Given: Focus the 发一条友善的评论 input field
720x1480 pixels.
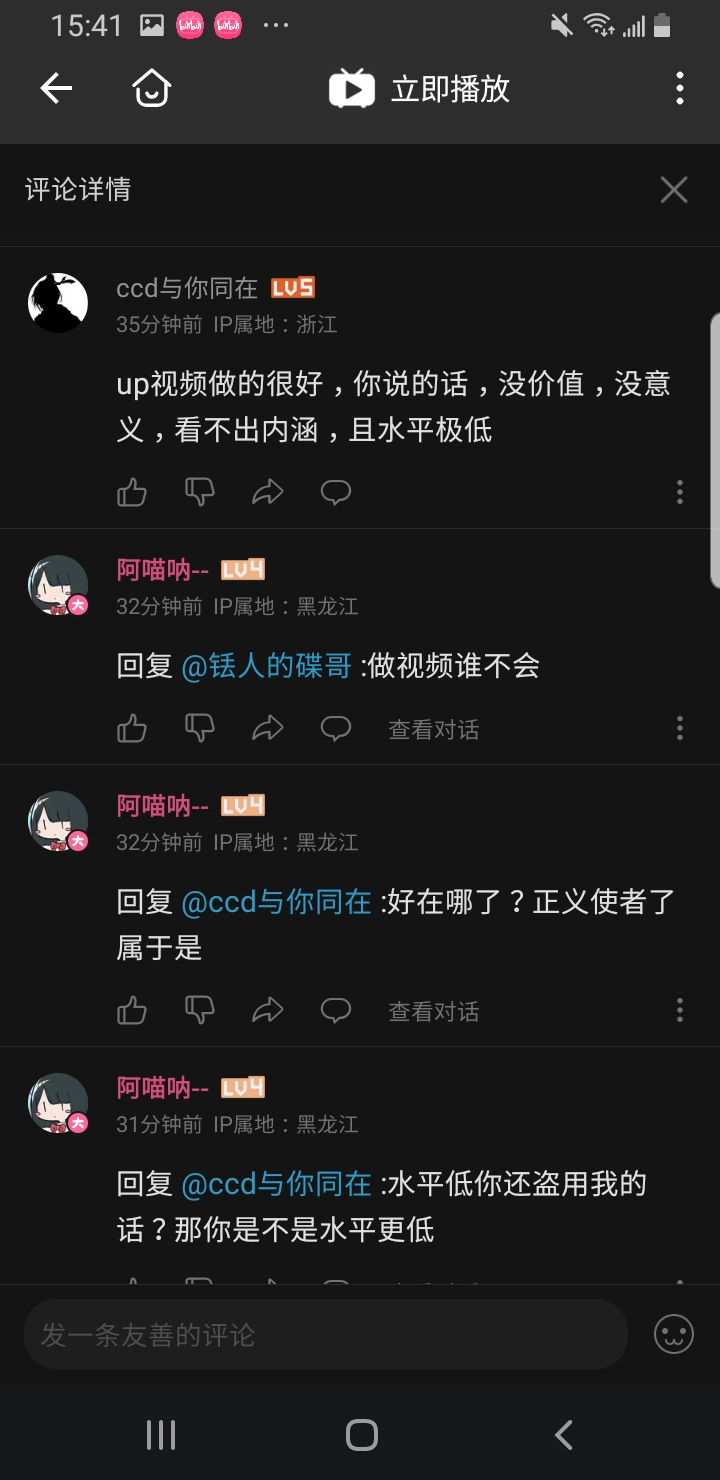Looking at the screenshot, I should coord(325,1335).
